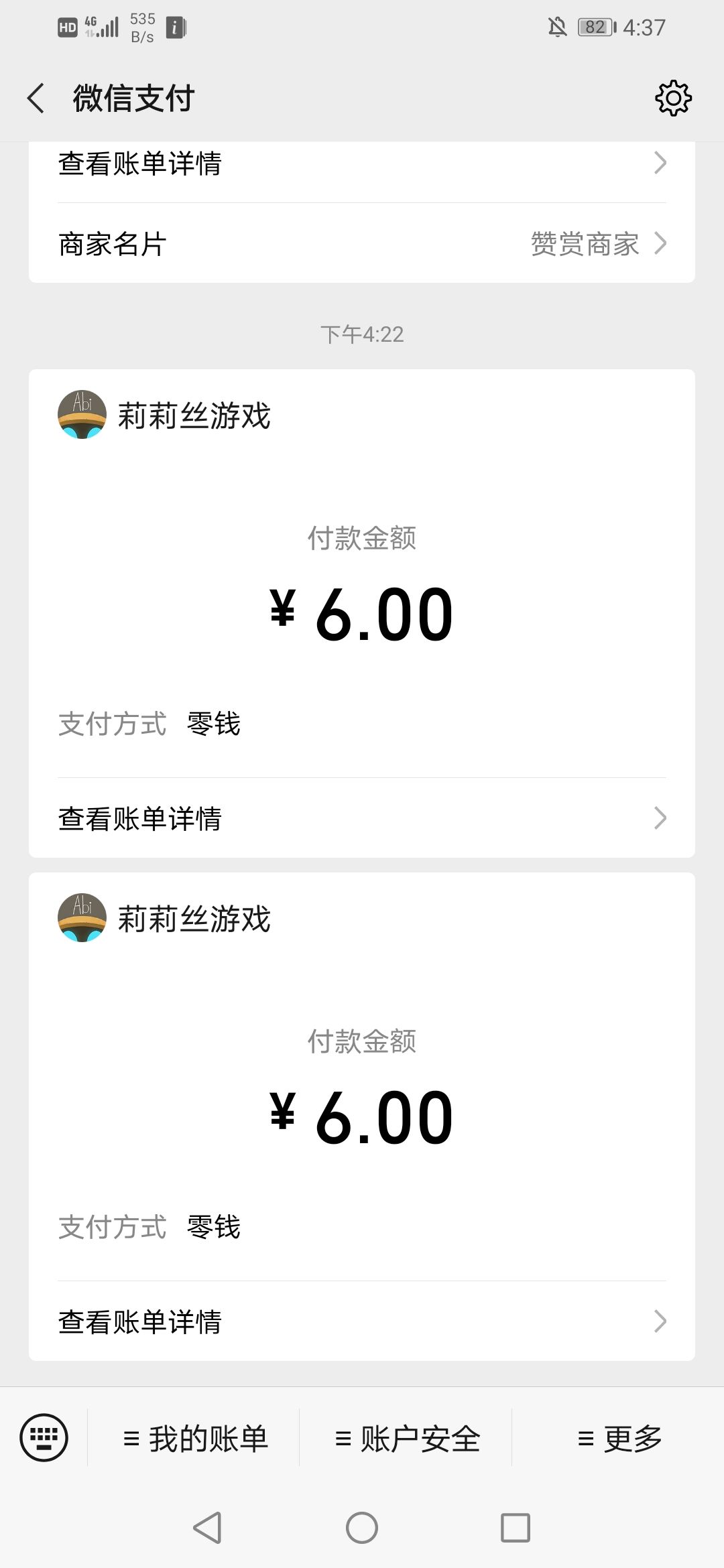Switch to keyboard input mode
The height and width of the screenshot is (1568, 724).
click(44, 1437)
